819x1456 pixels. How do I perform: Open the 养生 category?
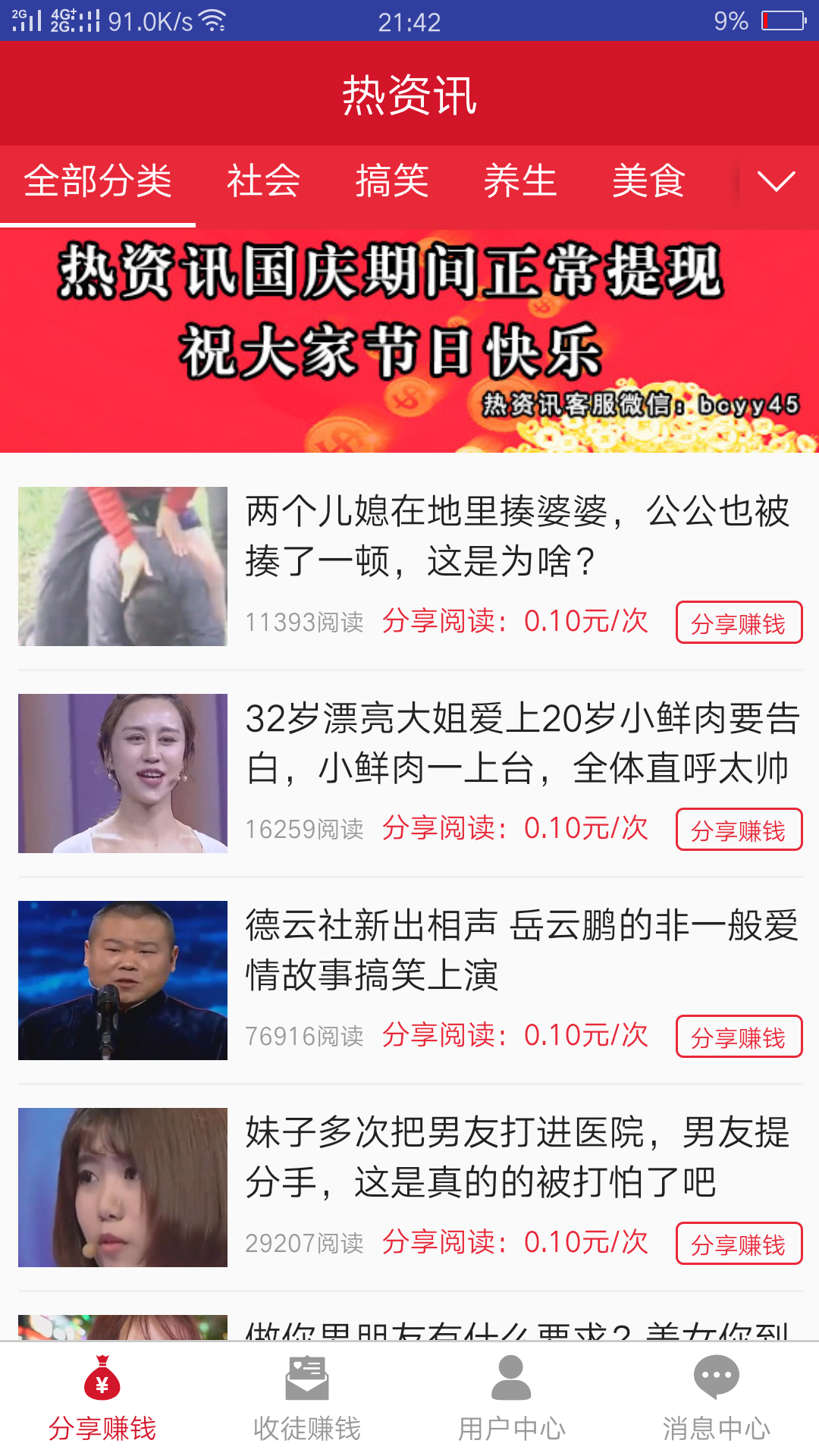(520, 180)
